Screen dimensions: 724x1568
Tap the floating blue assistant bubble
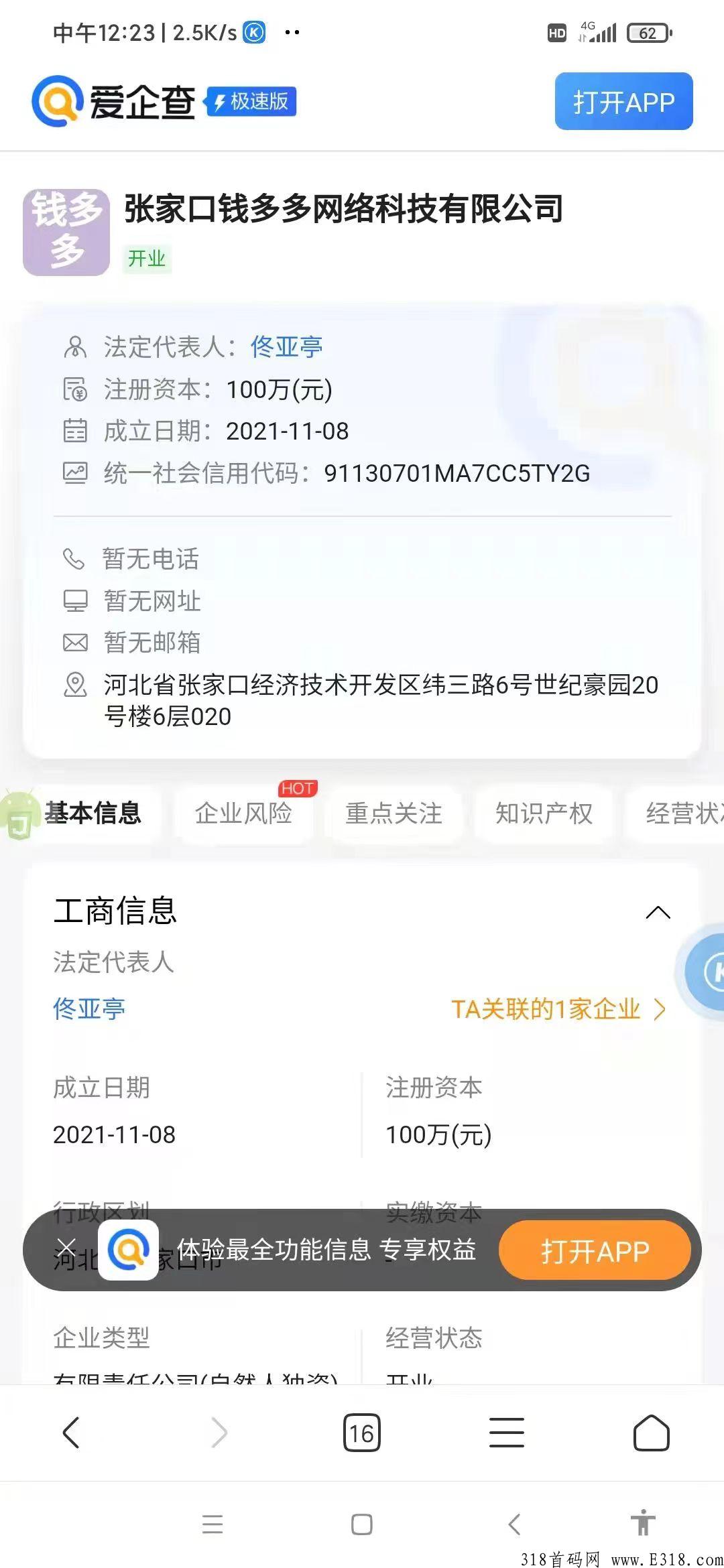(x=704, y=972)
